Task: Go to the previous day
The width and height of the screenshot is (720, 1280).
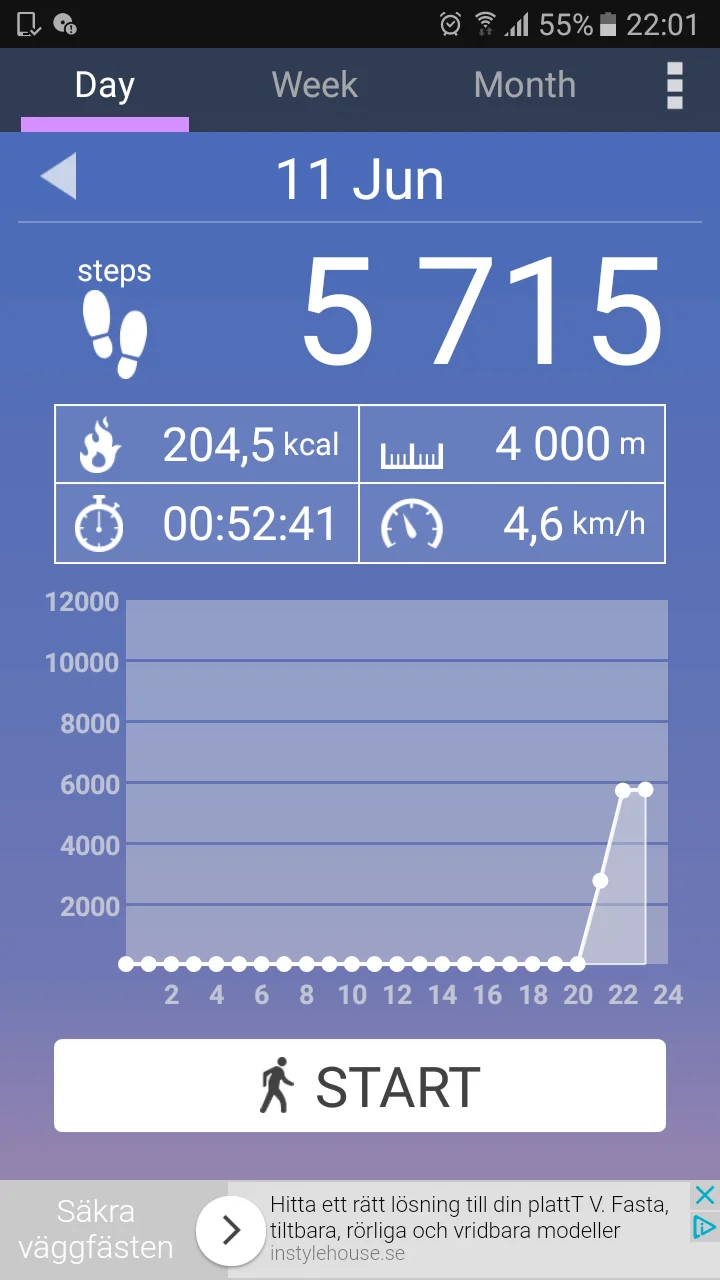Action: 59,178
